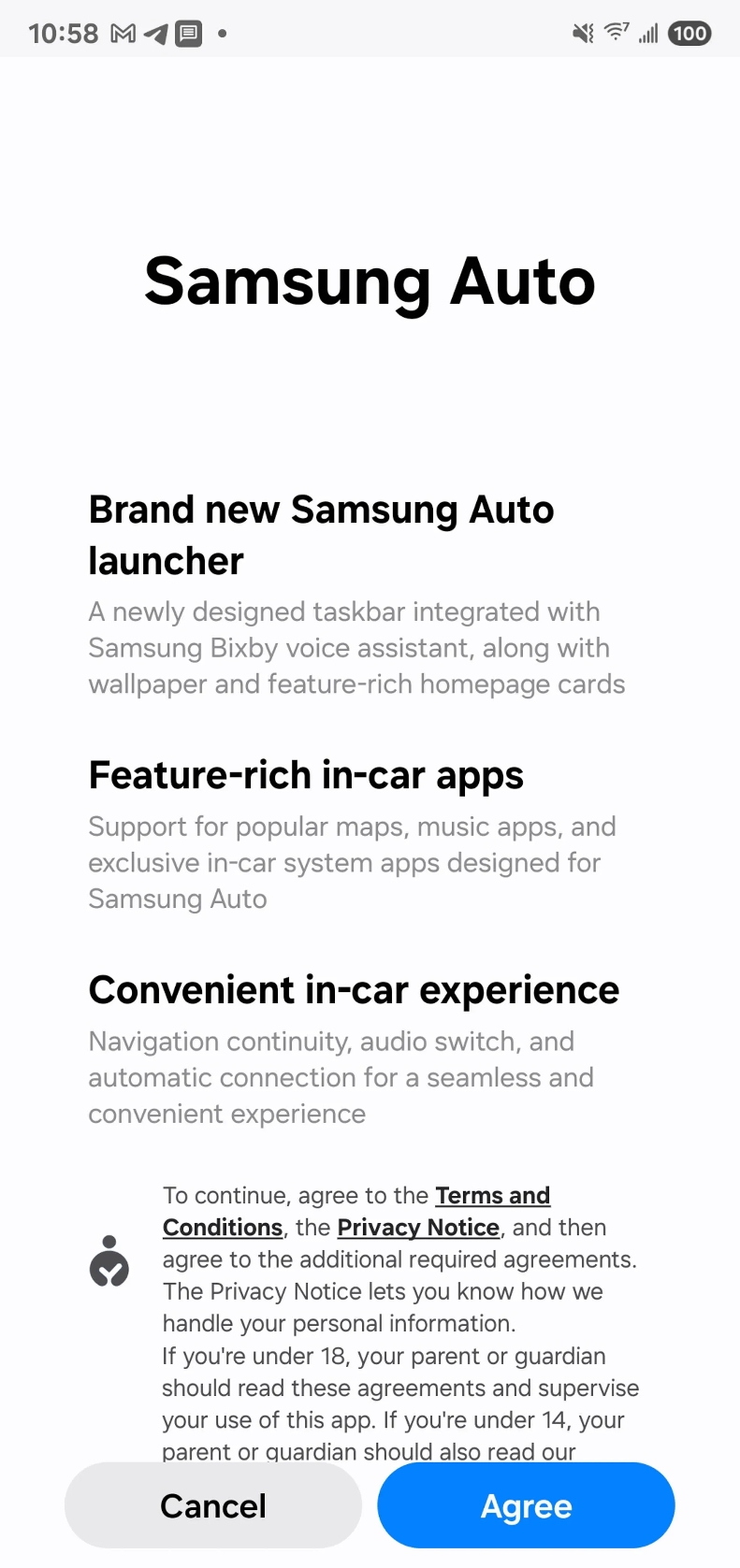Cancel the Samsung Auto setup
740x1568 pixels.
click(213, 1505)
